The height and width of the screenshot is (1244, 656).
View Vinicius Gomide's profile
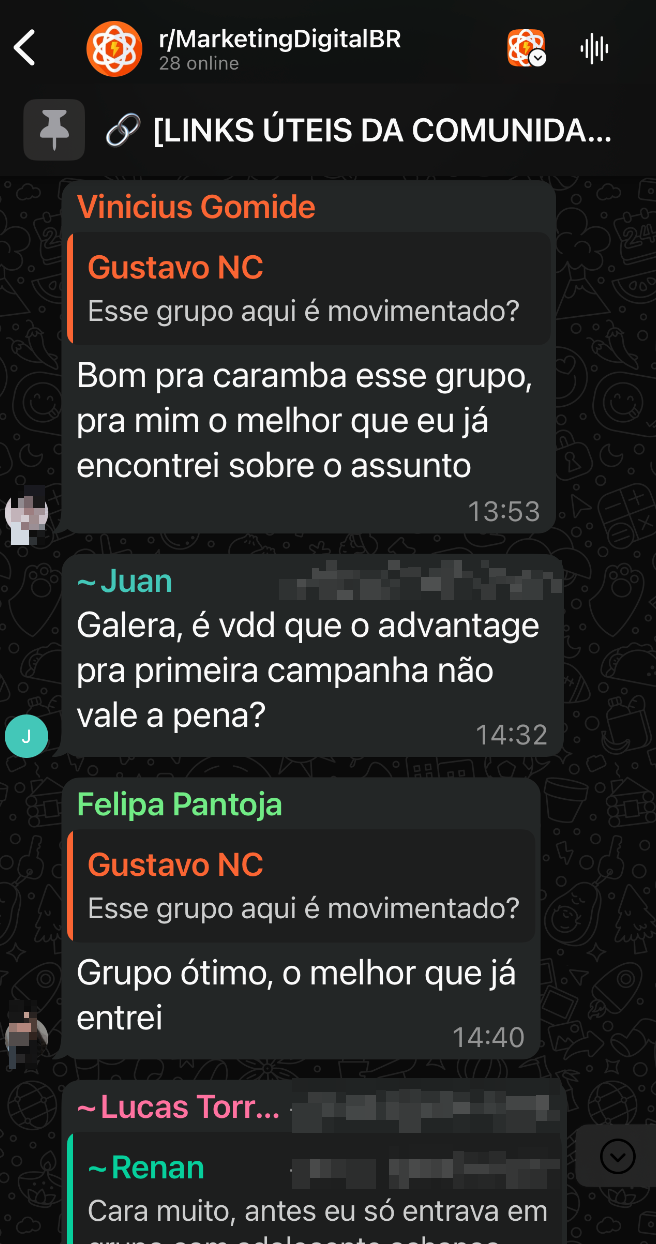196,207
